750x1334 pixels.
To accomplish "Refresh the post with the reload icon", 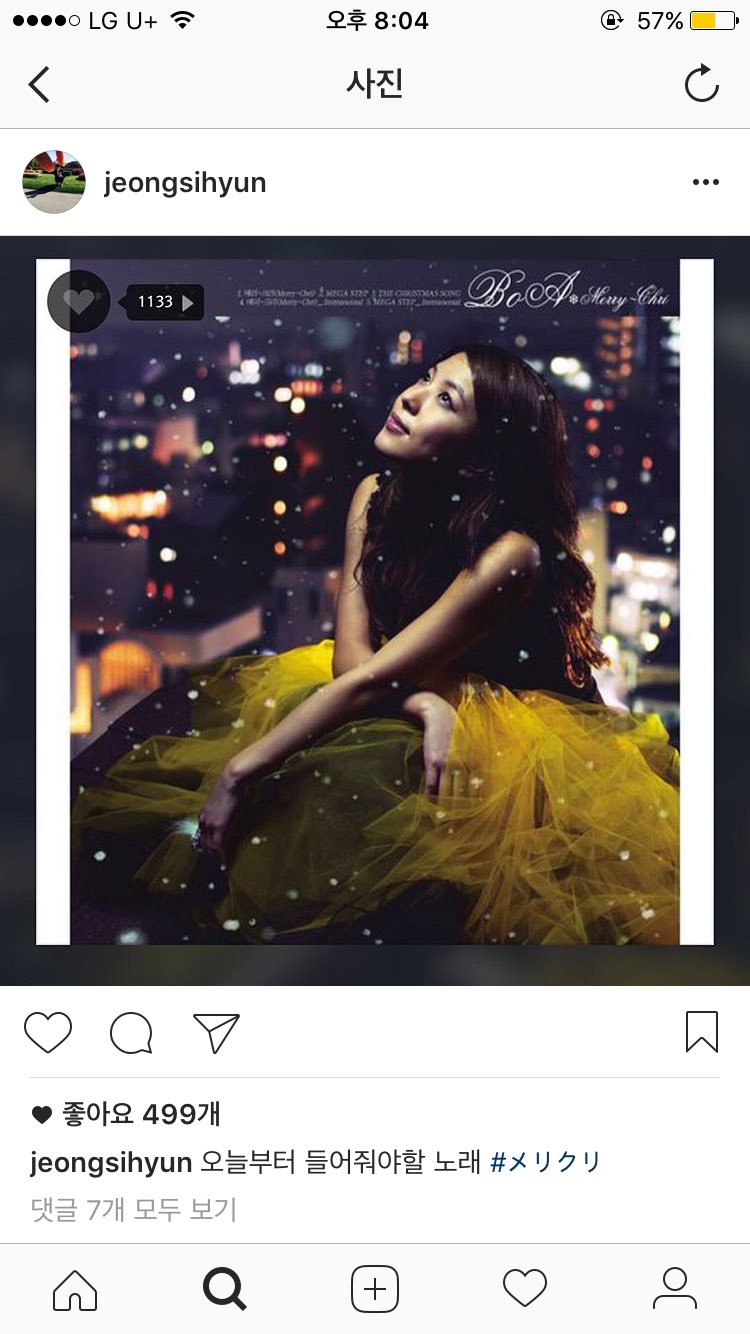I will click(701, 84).
